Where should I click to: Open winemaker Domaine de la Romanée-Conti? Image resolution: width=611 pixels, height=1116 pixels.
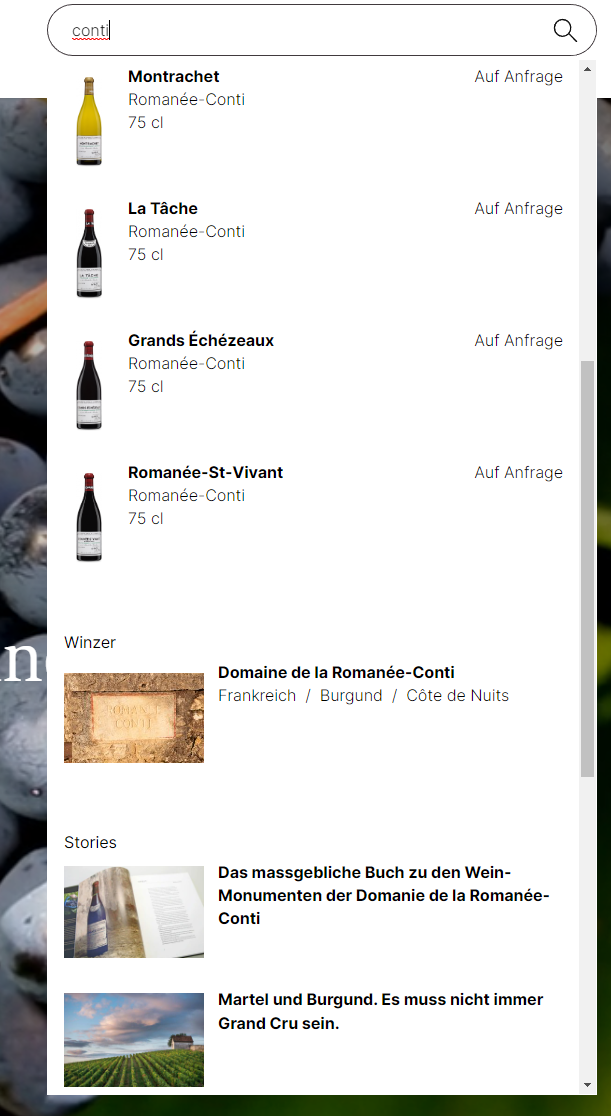[336, 673]
